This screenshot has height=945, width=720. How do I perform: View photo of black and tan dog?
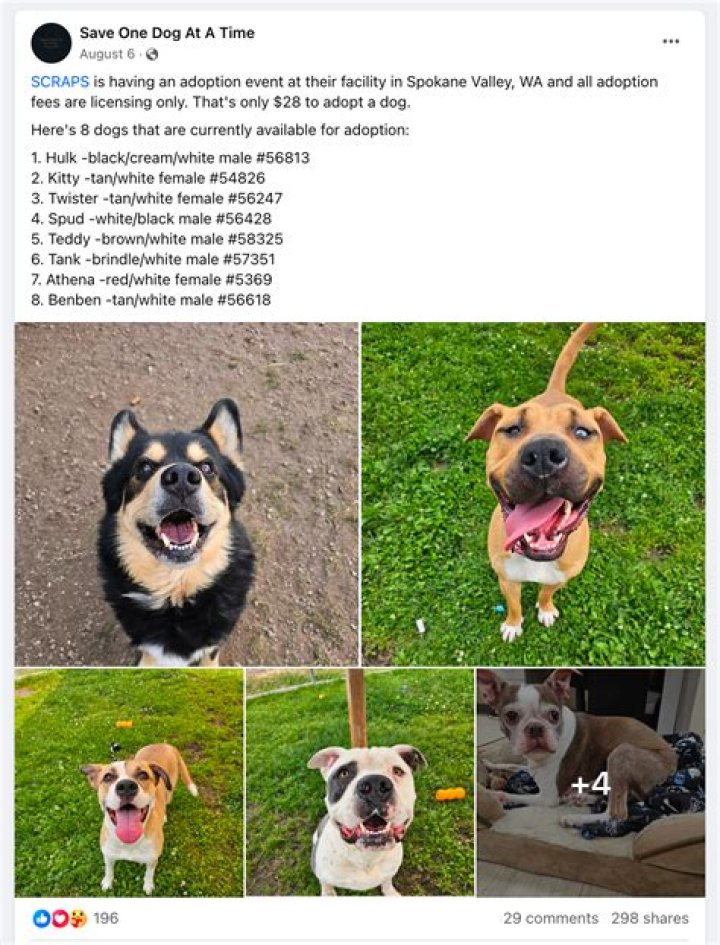tap(186, 494)
